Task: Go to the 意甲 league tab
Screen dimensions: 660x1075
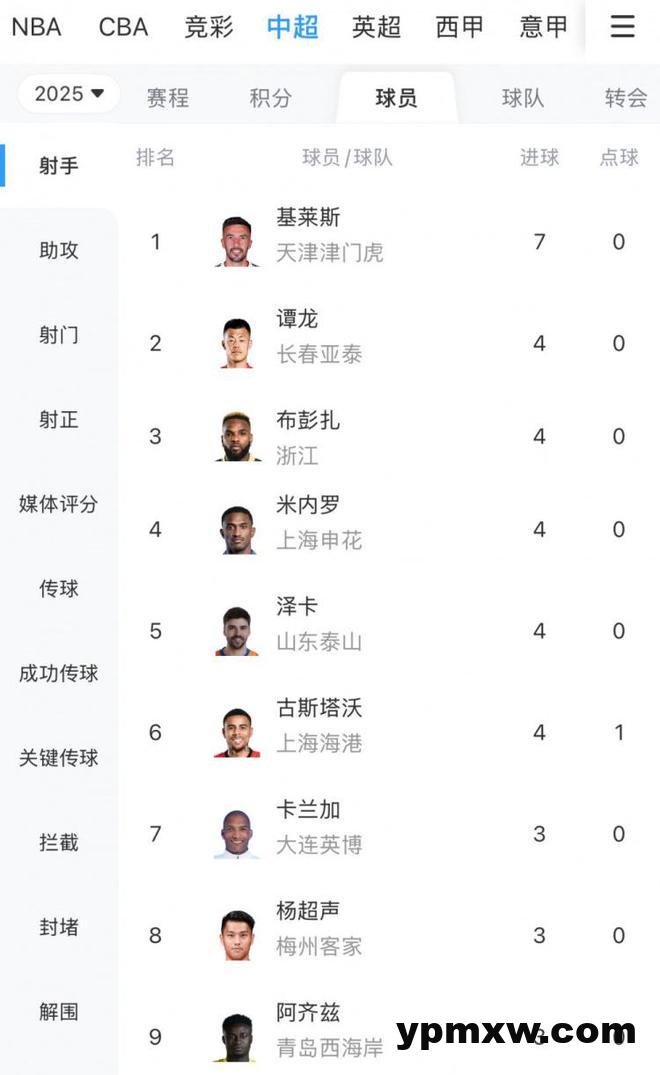Action: tap(543, 27)
